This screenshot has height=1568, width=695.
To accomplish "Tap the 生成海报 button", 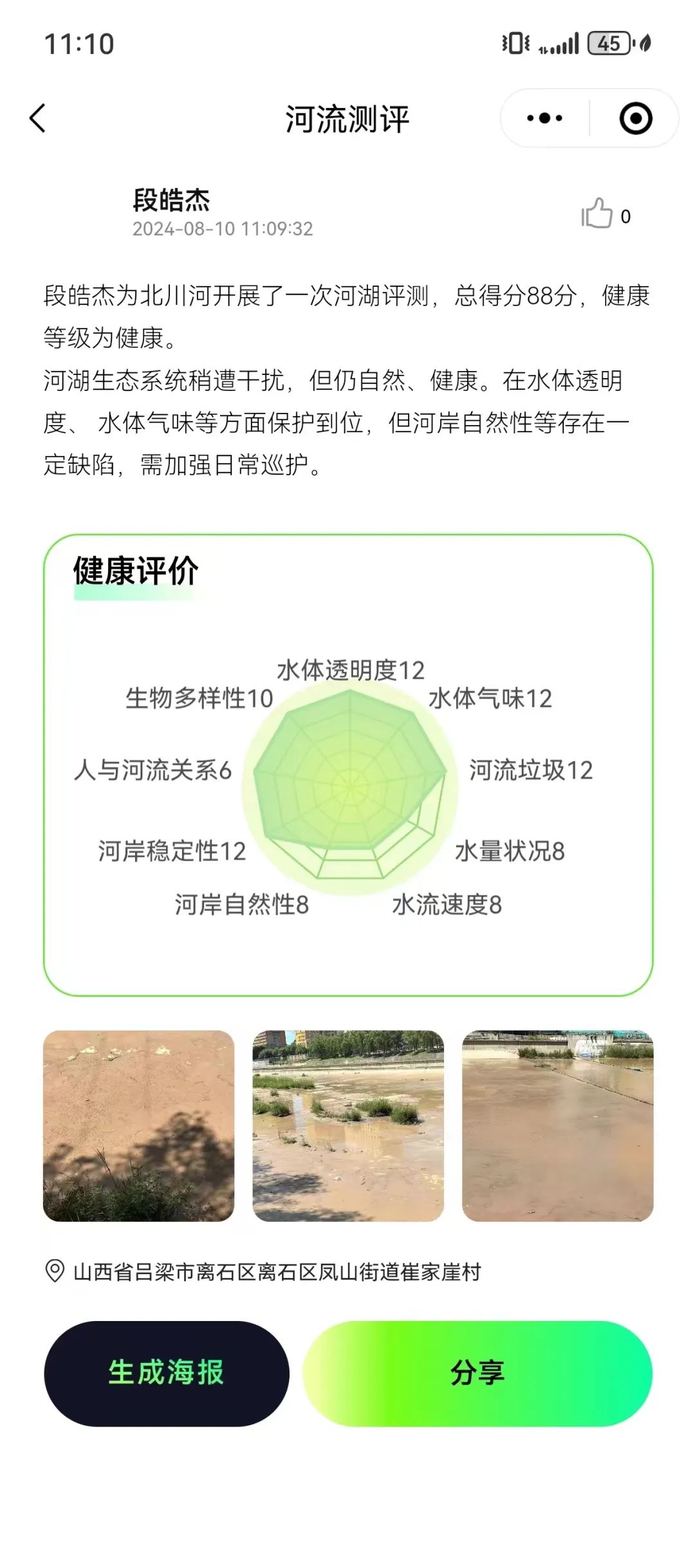I will tap(167, 1374).
